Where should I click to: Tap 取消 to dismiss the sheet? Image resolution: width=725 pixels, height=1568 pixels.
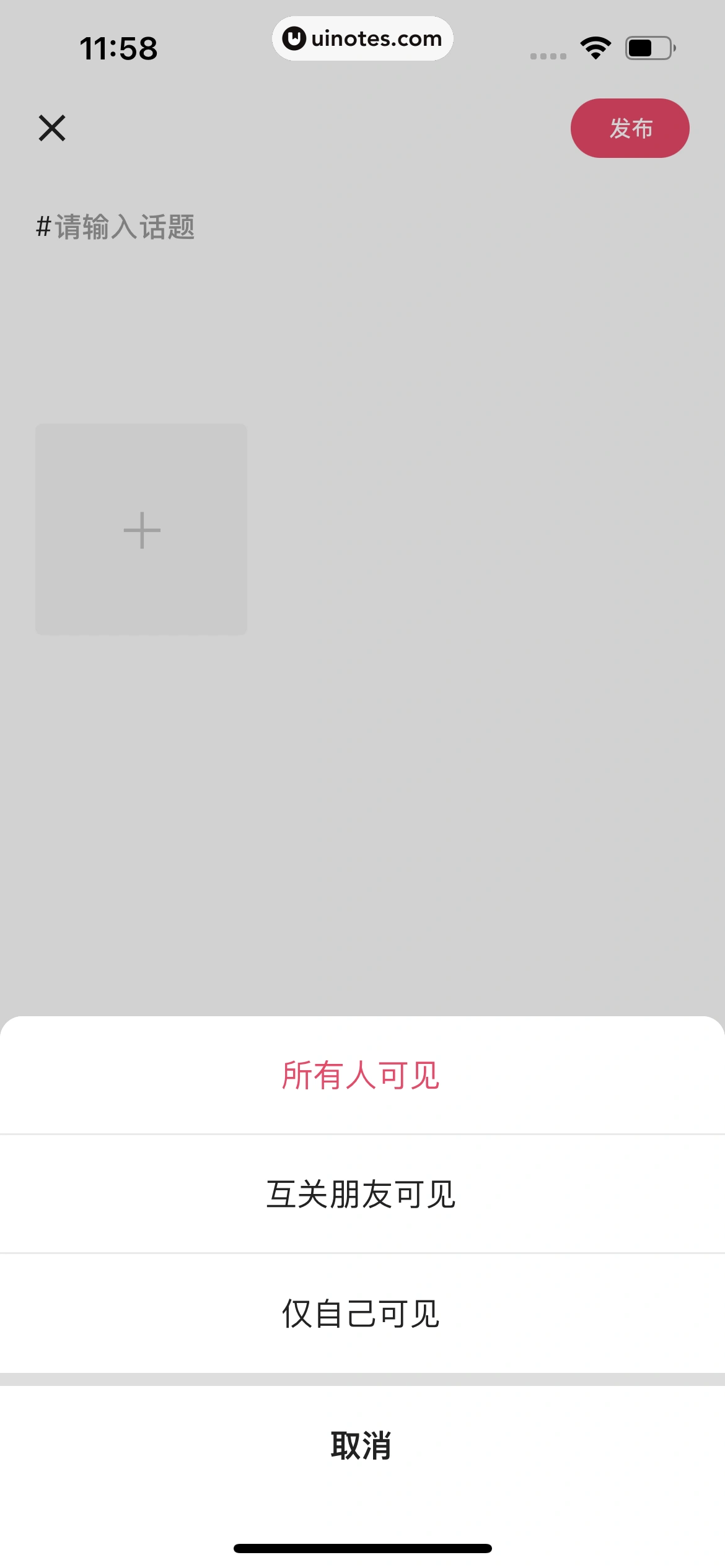tap(361, 1446)
